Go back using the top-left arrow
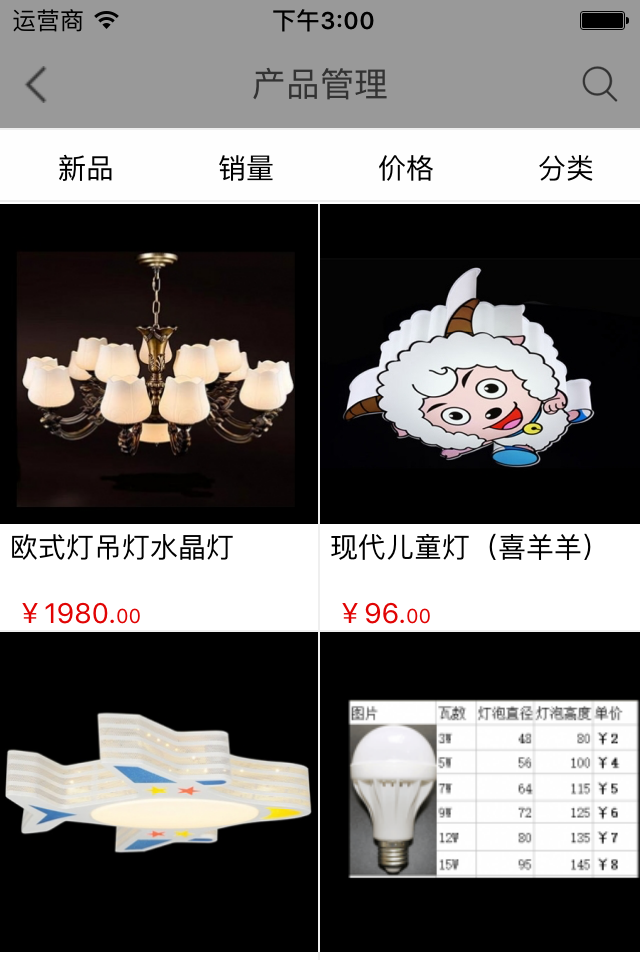Screen dimensions: 640x960 36,85
